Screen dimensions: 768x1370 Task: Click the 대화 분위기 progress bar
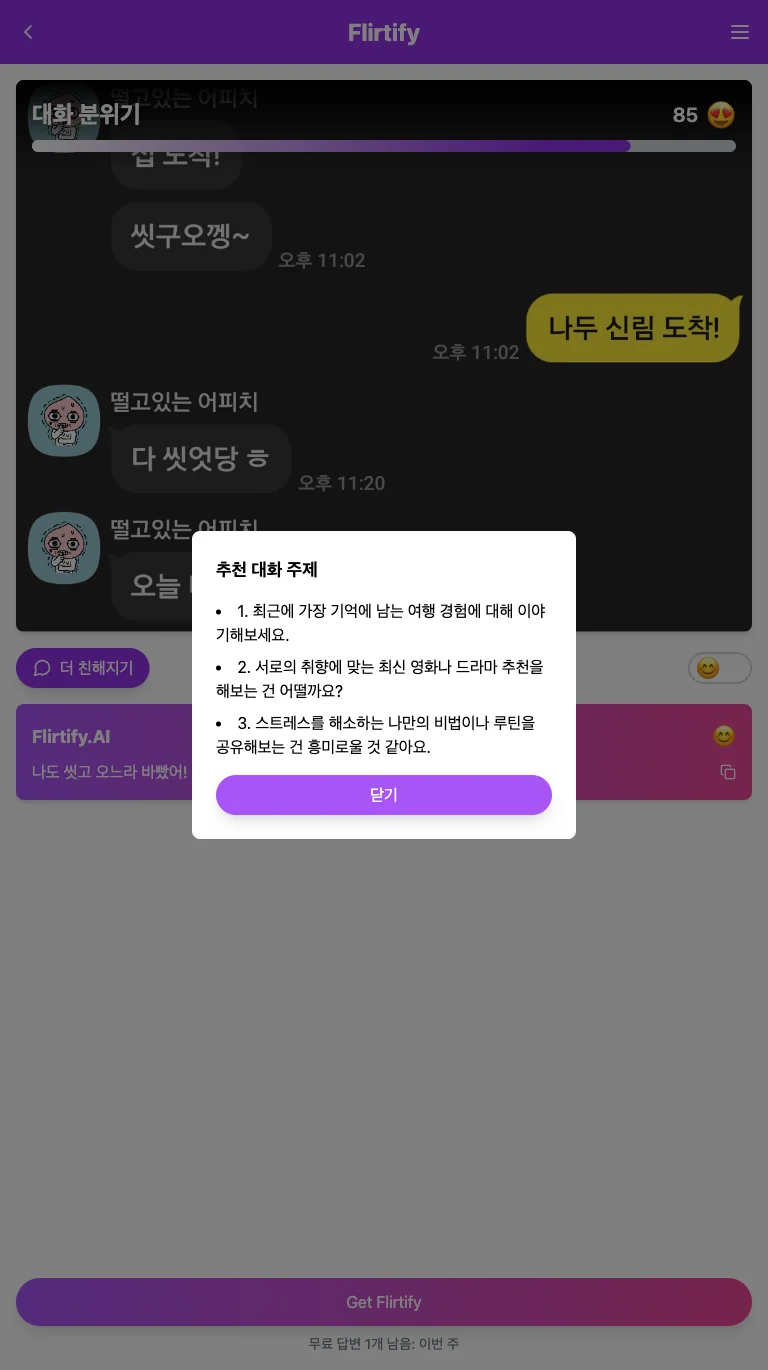pyautogui.click(x=384, y=146)
